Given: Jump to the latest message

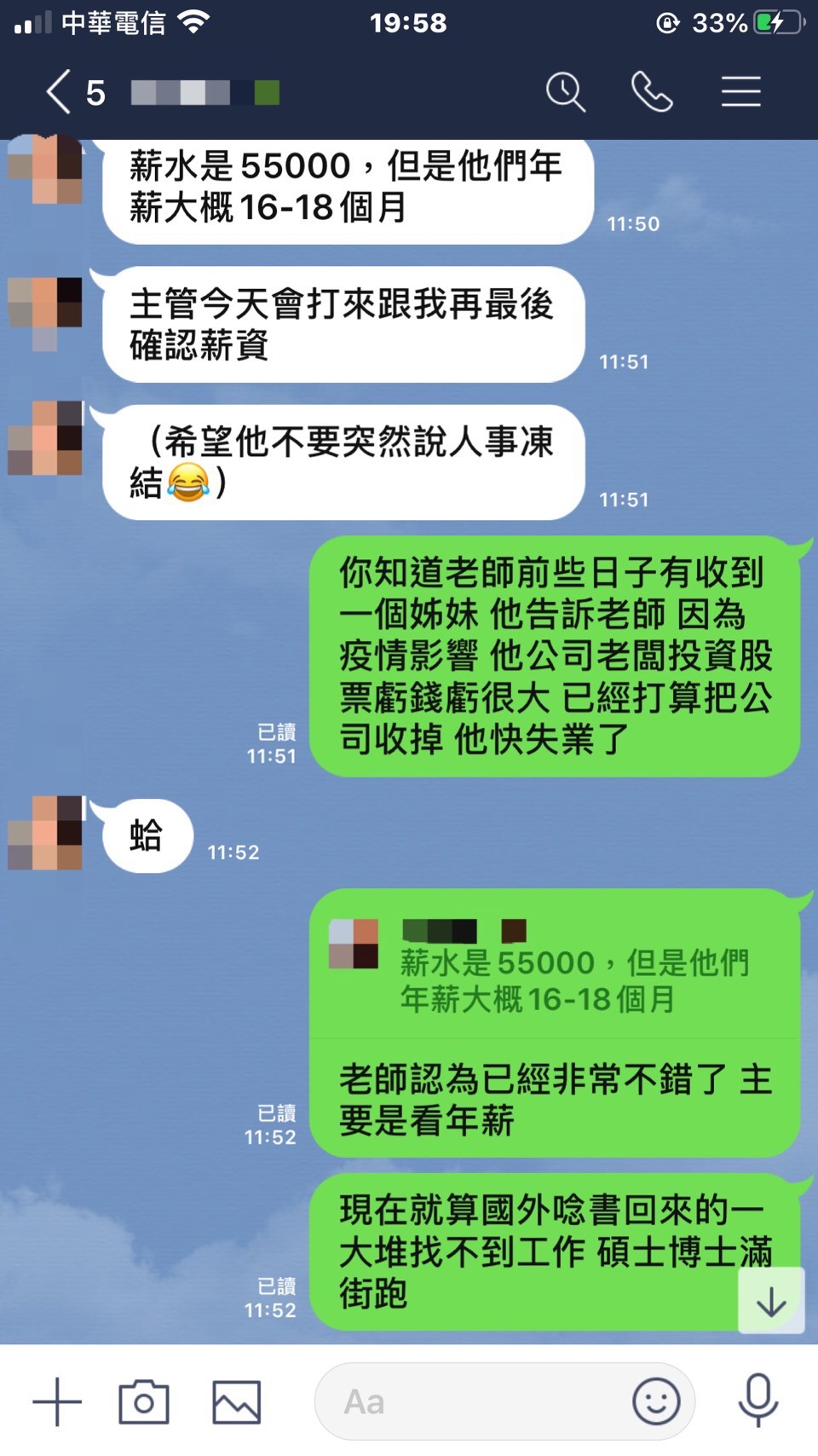Looking at the screenshot, I should pyautogui.click(x=771, y=1301).
